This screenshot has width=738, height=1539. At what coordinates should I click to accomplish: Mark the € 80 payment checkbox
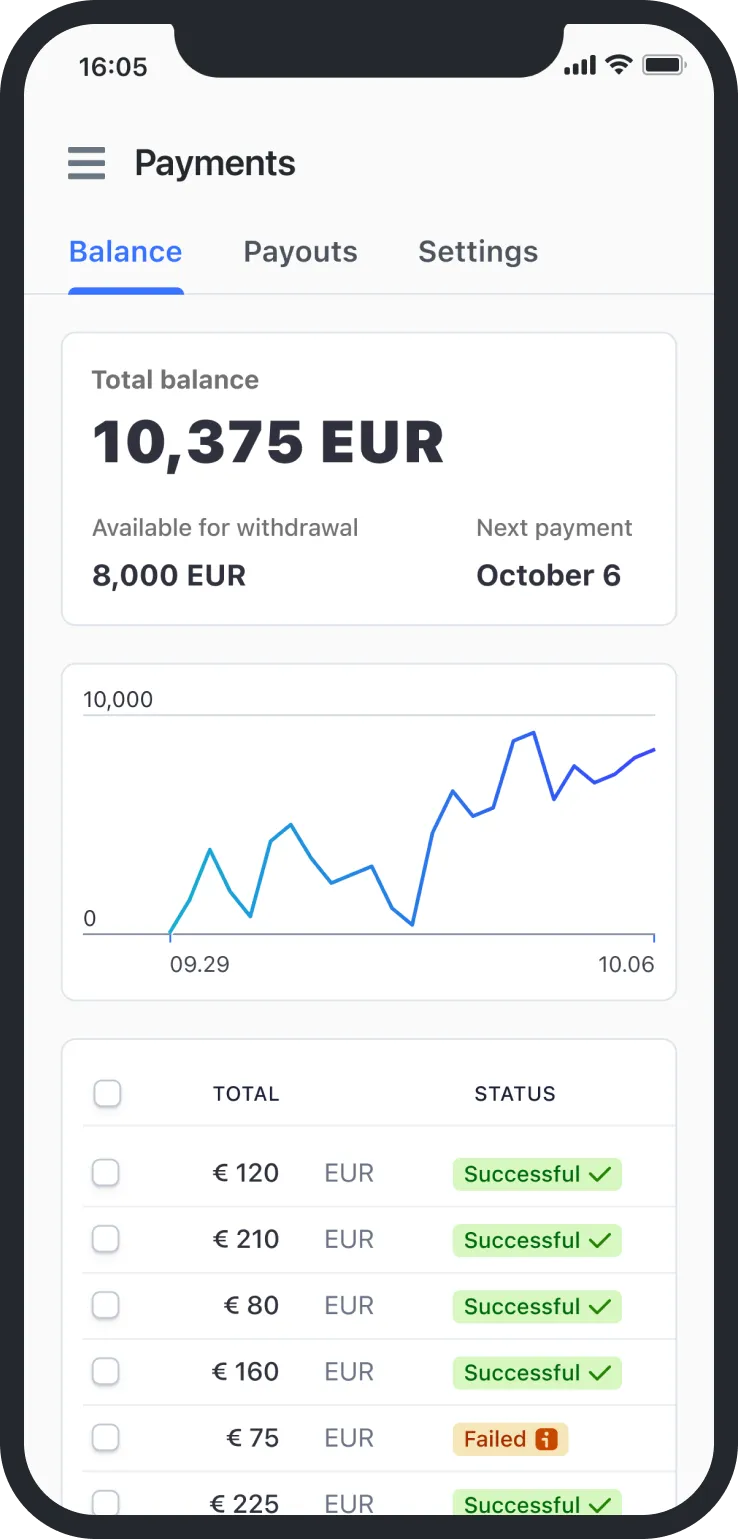click(x=106, y=1305)
